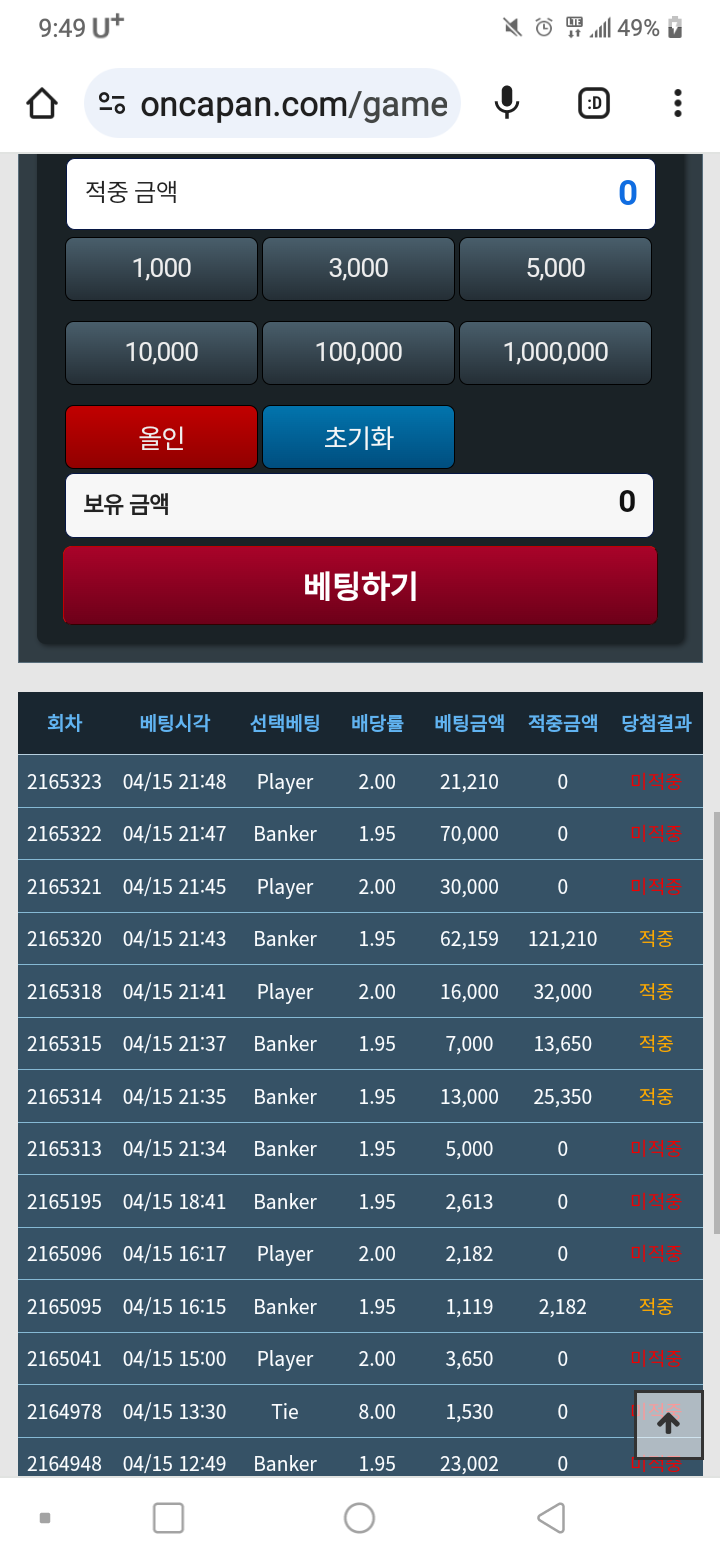
Task: Add 3,000 to the bet amount
Action: 358,268
